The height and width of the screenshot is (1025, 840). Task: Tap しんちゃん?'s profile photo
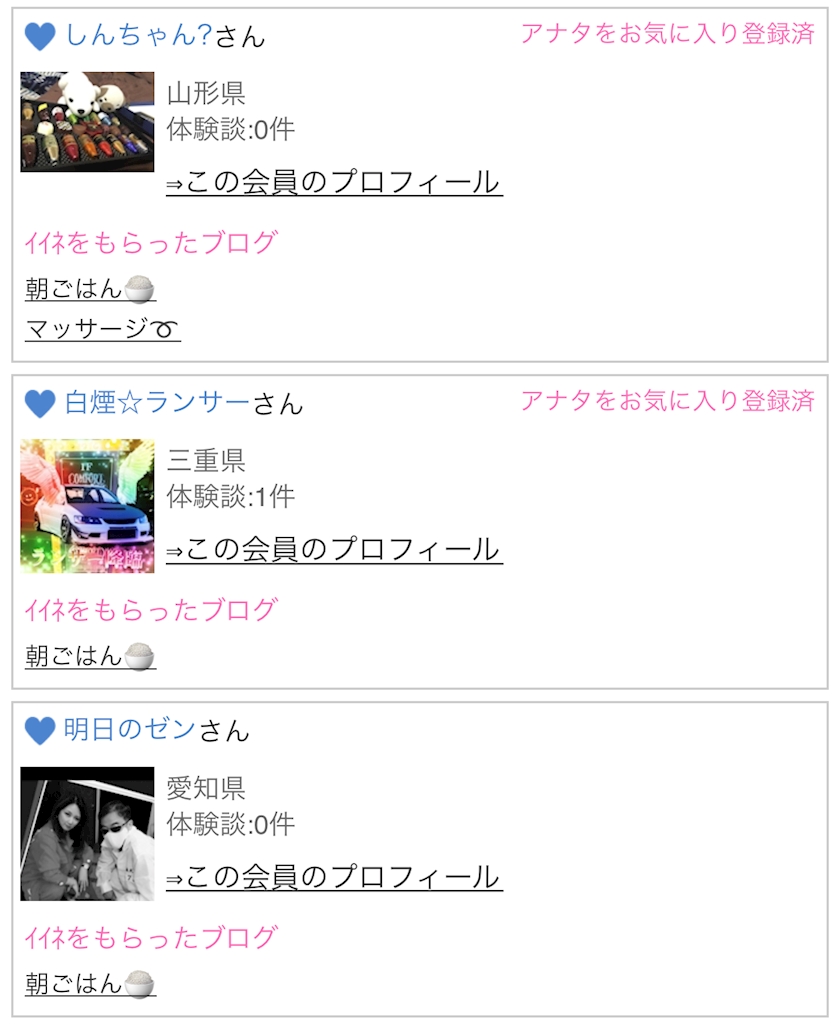(x=87, y=122)
